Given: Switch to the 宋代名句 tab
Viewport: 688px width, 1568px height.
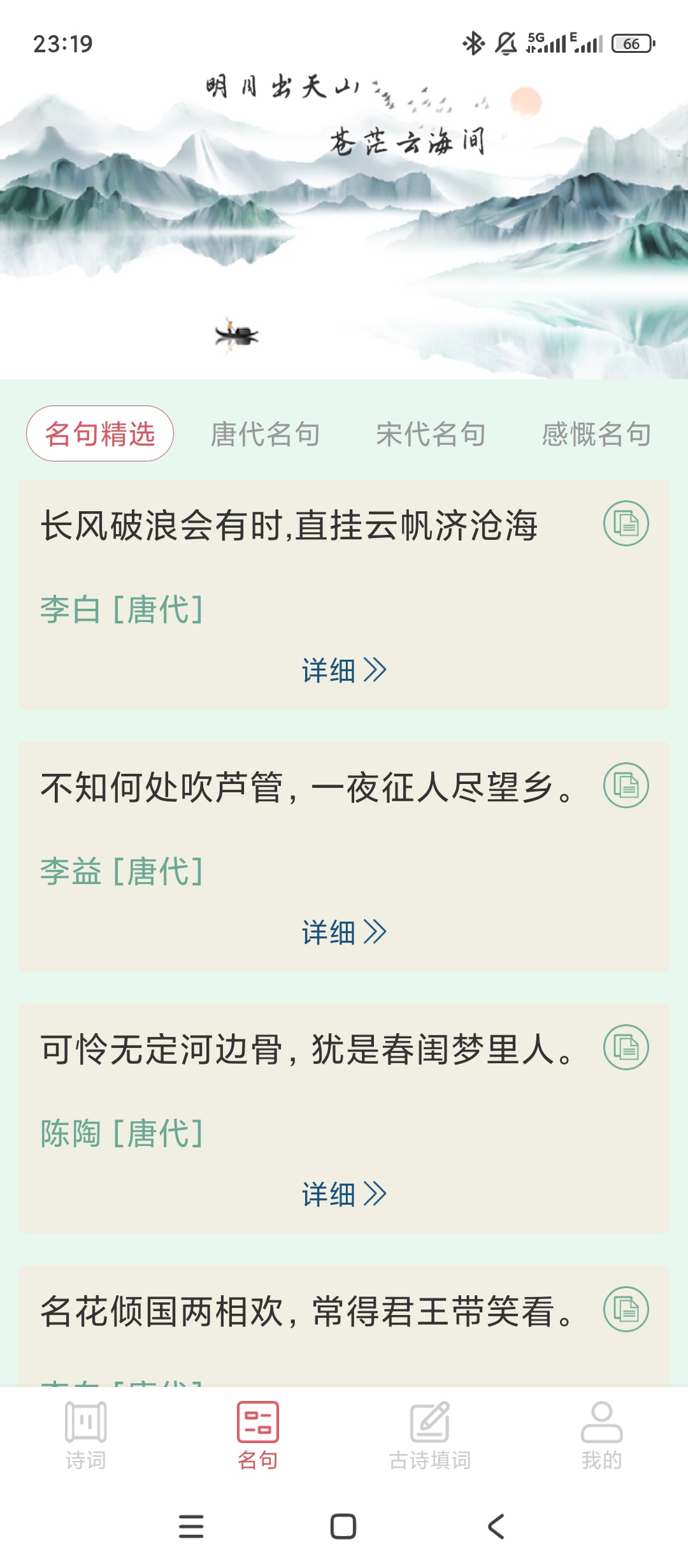Looking at the screenshot, I should click(x=431, y=434).
